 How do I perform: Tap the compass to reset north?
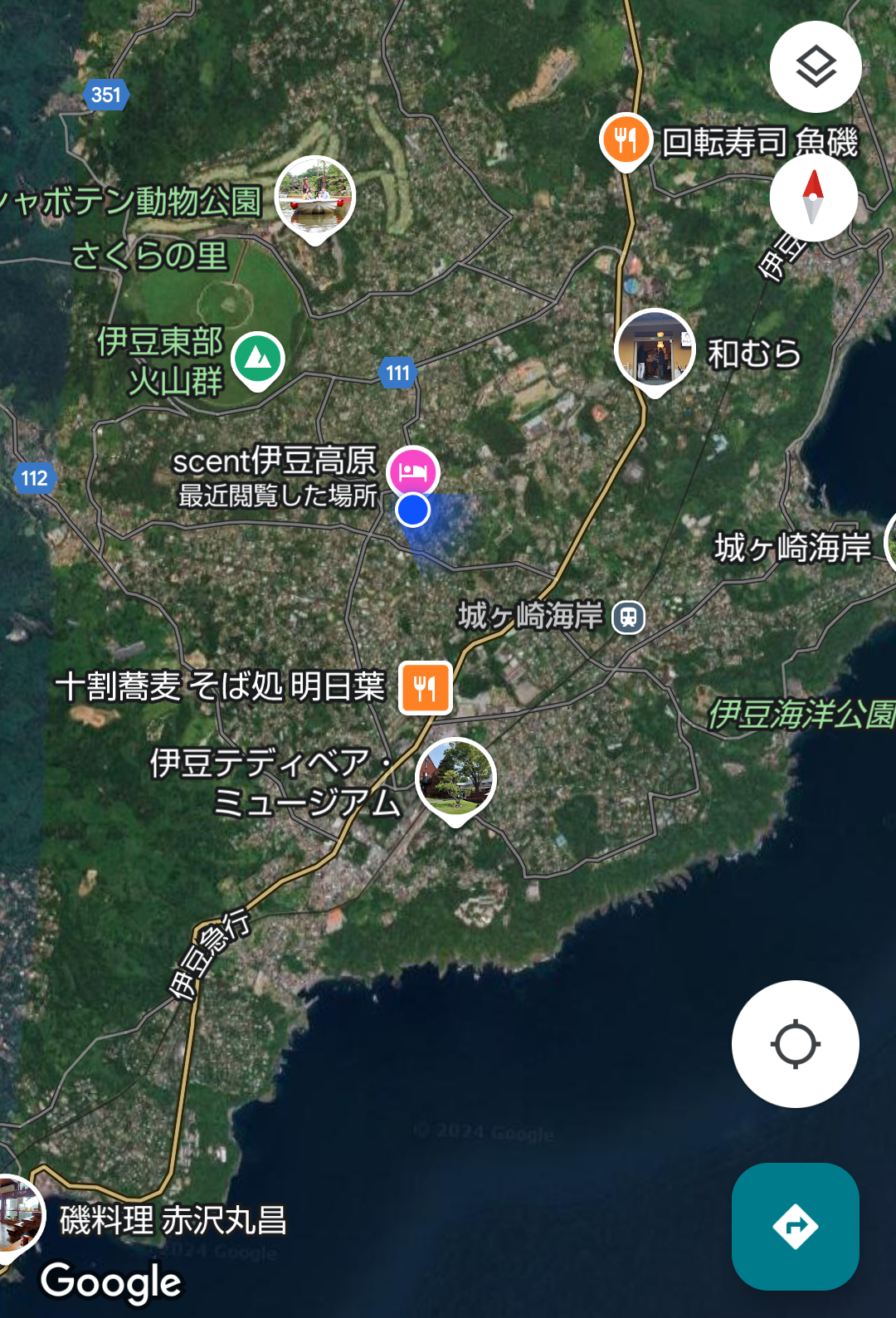(x=813, y=198)
